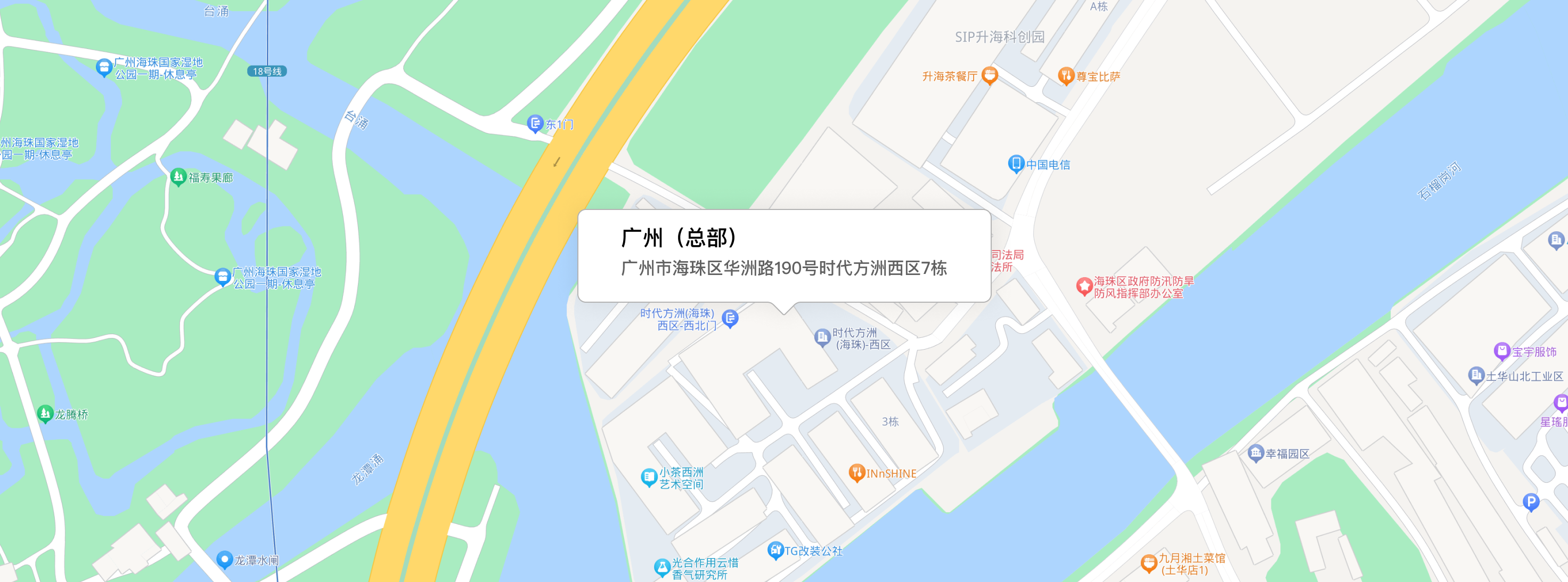Screen dimensions: 1568x582
Task: Open the INnSHINE restaurant marker
Action: pos(856,472)
